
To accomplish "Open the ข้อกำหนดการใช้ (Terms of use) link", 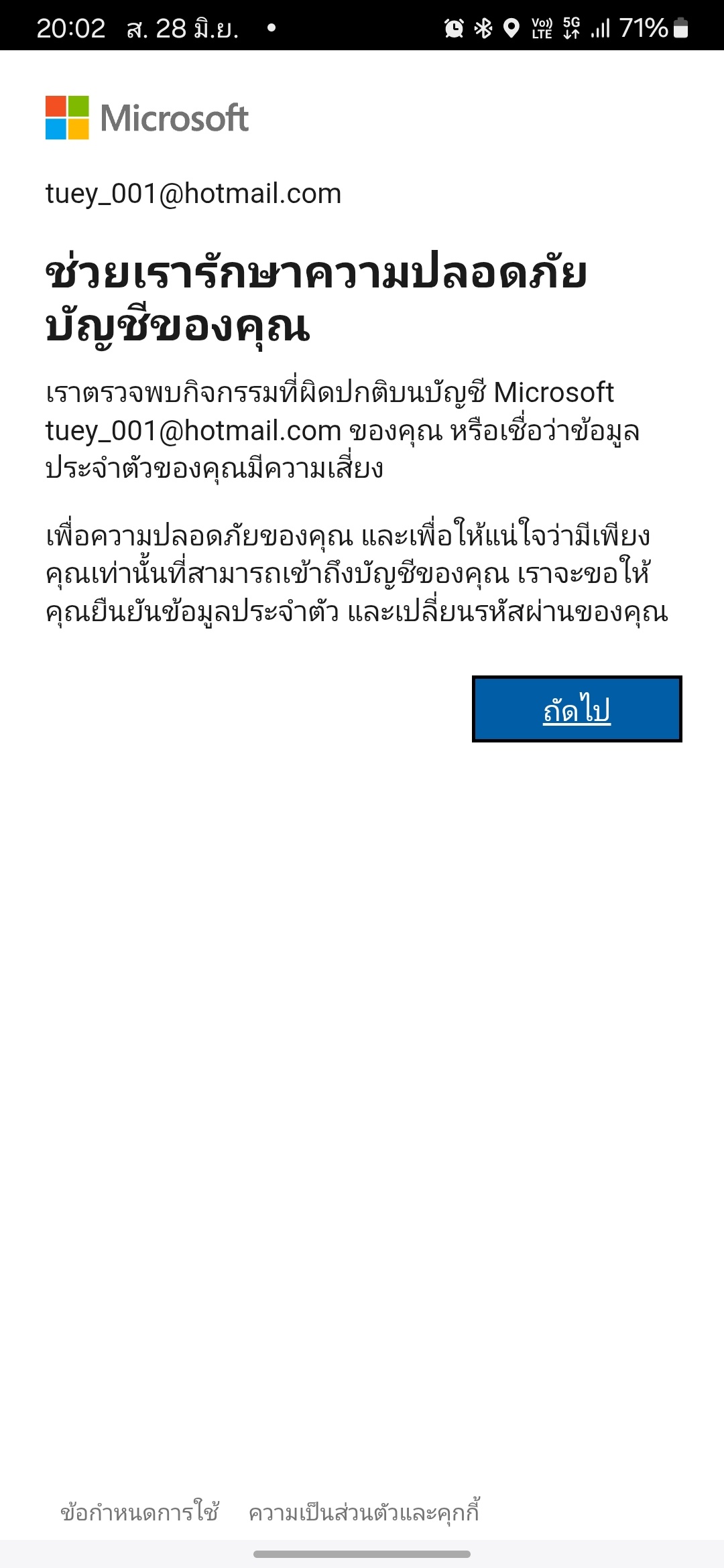I will (139, 1512).
